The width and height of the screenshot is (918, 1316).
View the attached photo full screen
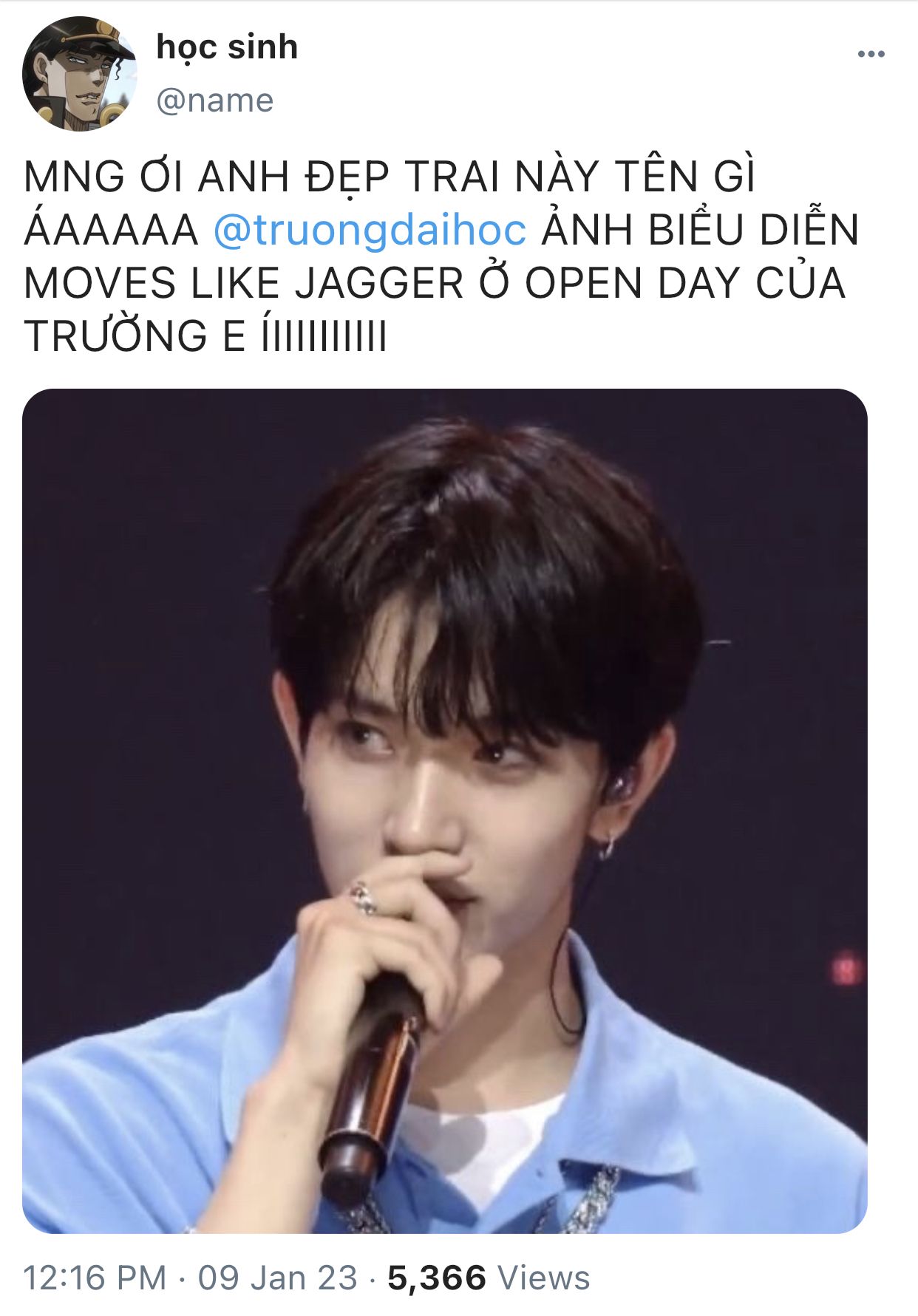click(x=444, y=810)
